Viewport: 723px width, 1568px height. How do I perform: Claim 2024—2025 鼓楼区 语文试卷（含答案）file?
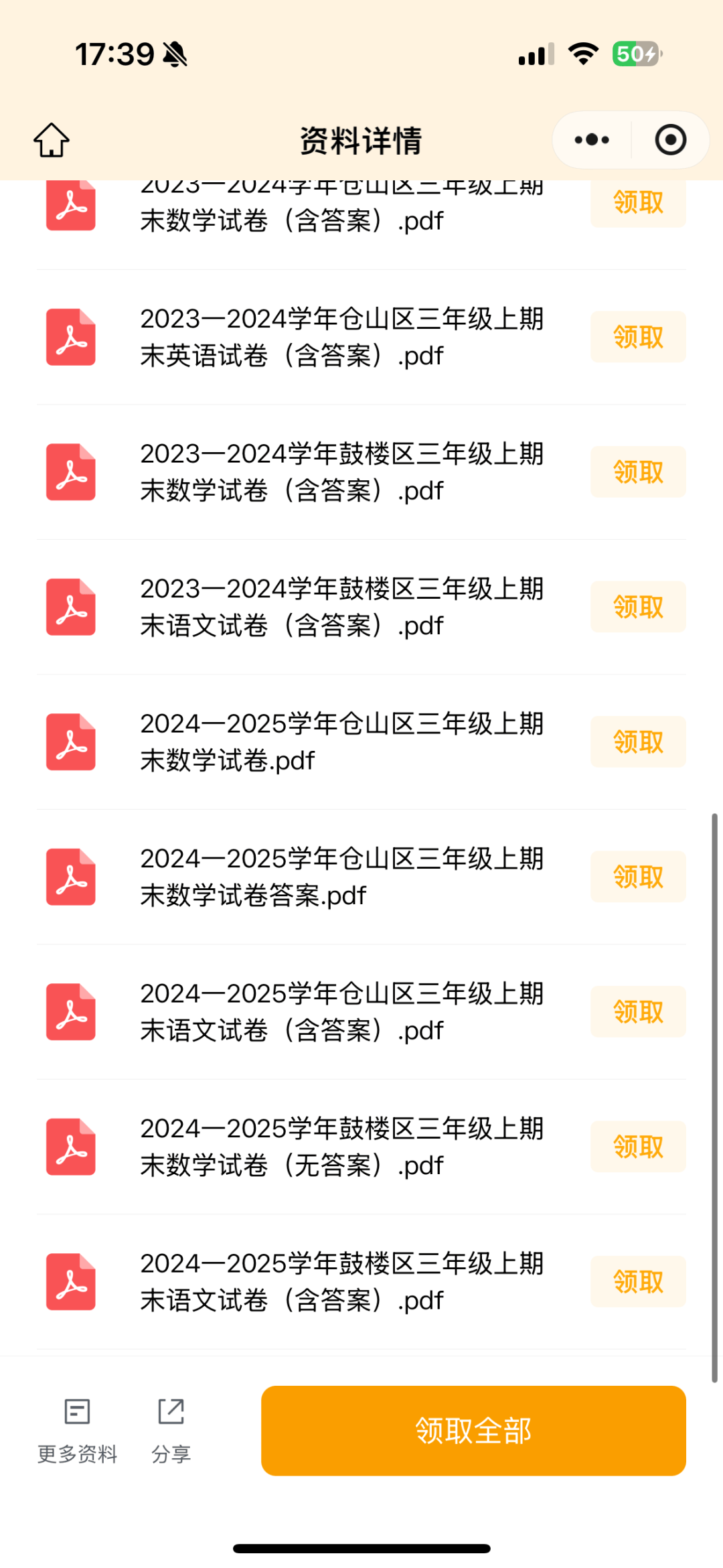[637, 1282]
